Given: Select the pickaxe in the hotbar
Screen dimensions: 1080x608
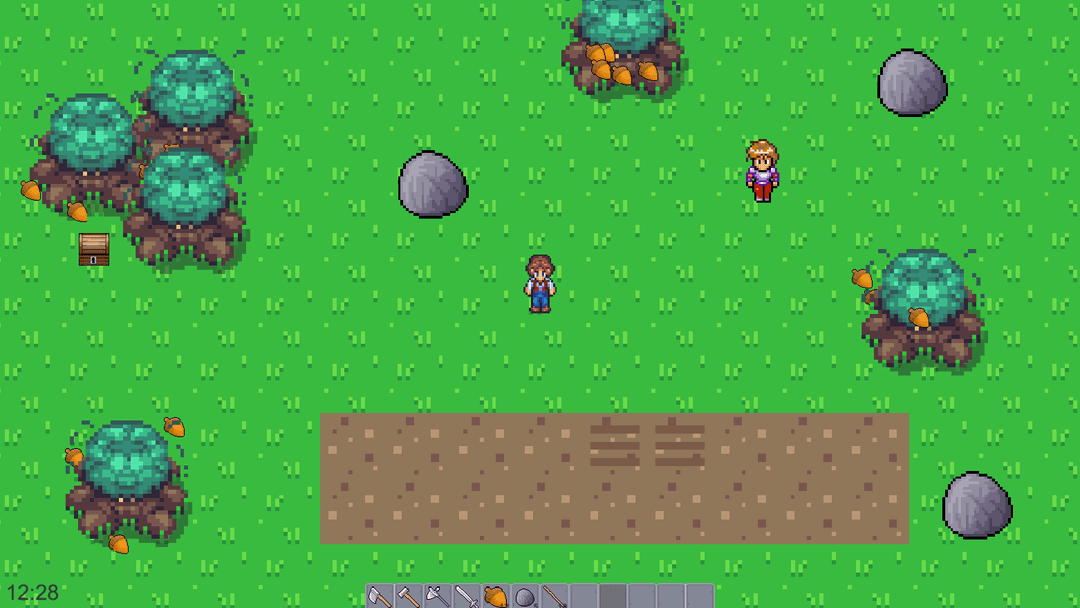Looking at the screenshot, I should click(x=438, y=597).
